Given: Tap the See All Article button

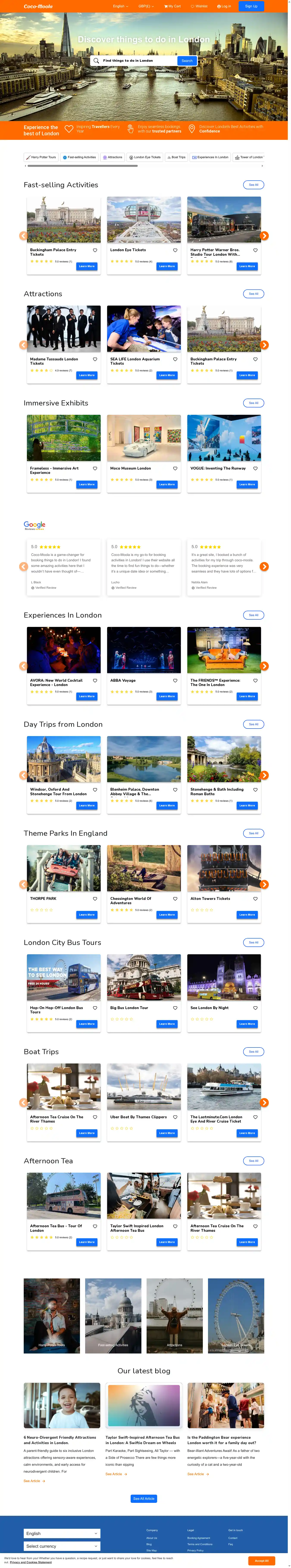Looking at the screenshot, I should pyautogui.click(x=144, y=1498).
